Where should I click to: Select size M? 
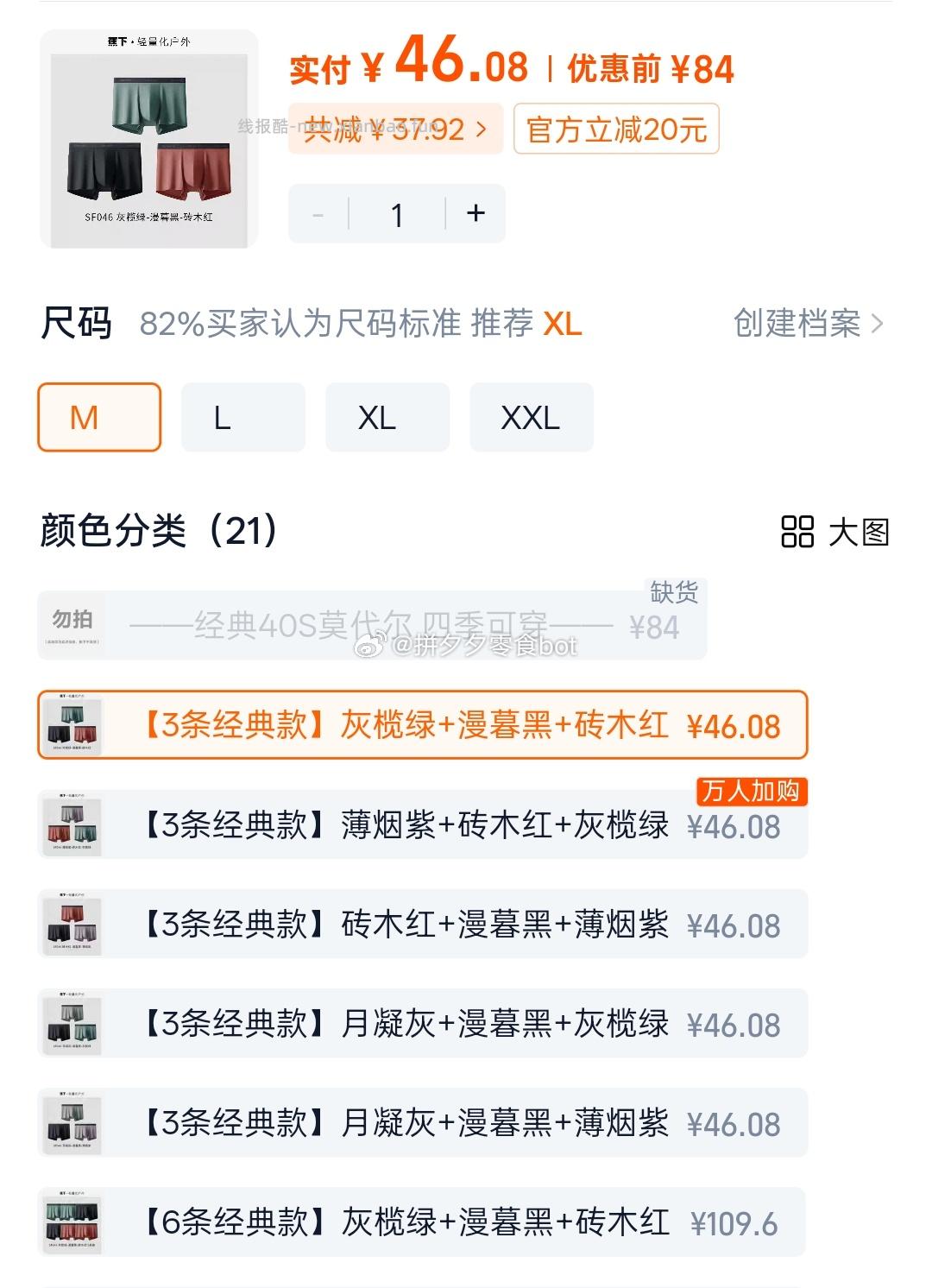click(x=98, y=417)
